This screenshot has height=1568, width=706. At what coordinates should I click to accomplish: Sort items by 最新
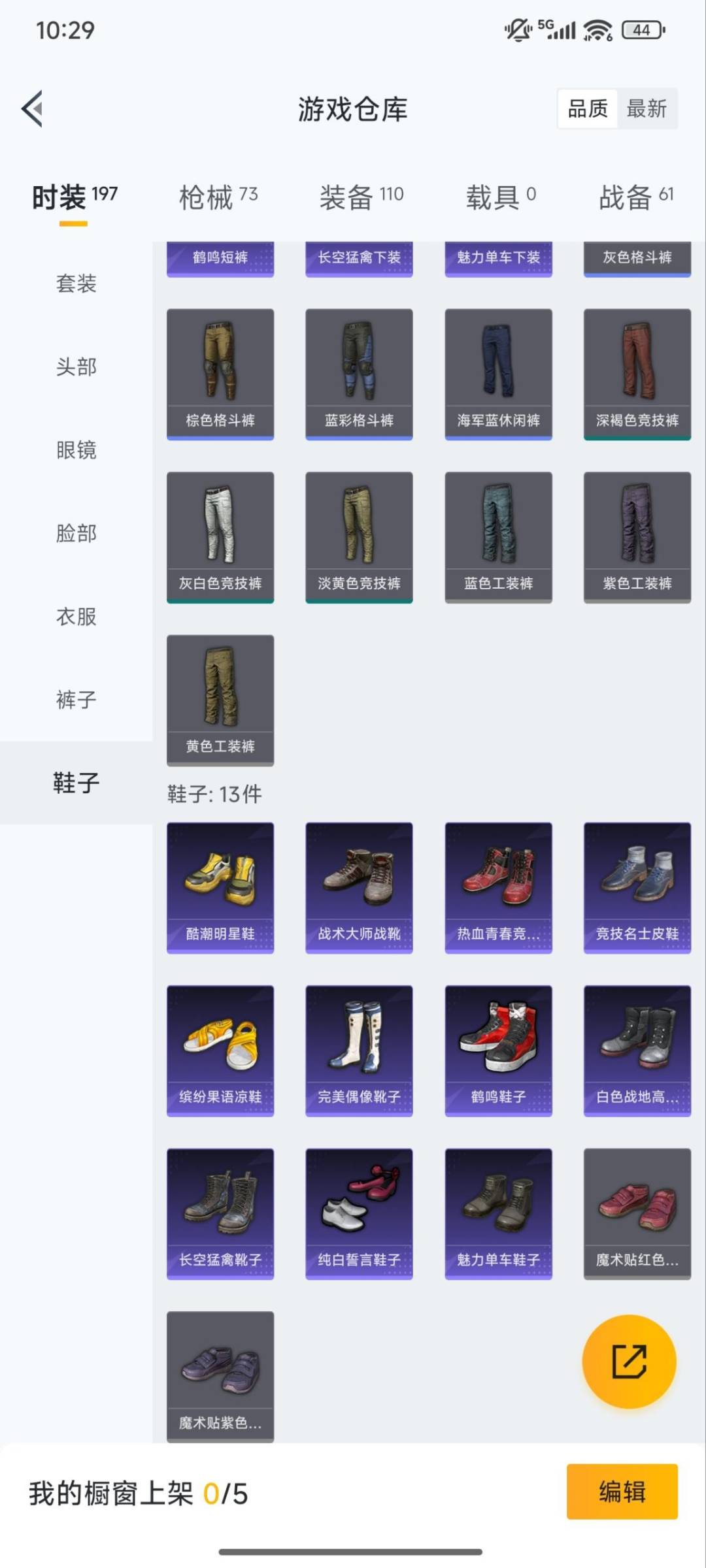tap(647, 108)
